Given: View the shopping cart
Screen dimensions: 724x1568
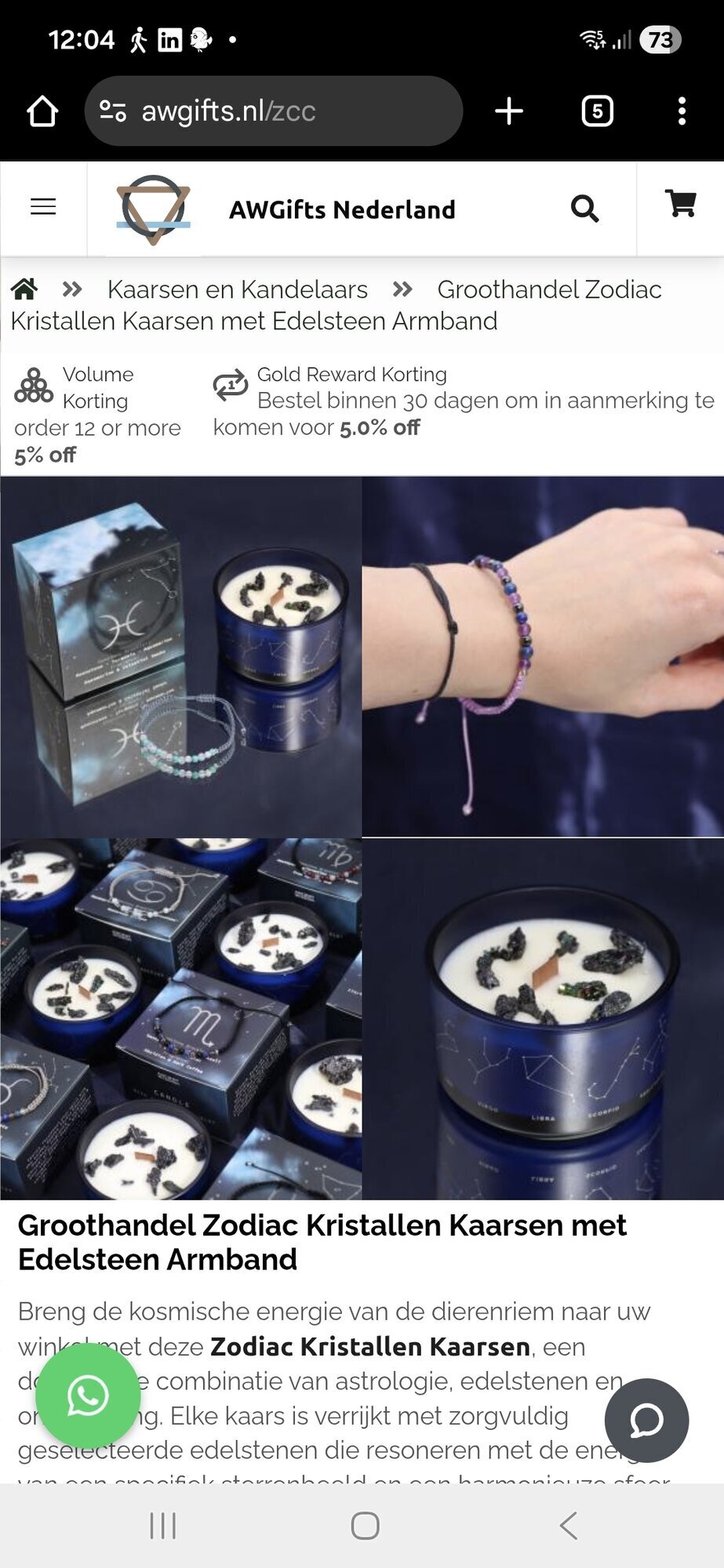Looking at the screenshot, I should point(680,205).
